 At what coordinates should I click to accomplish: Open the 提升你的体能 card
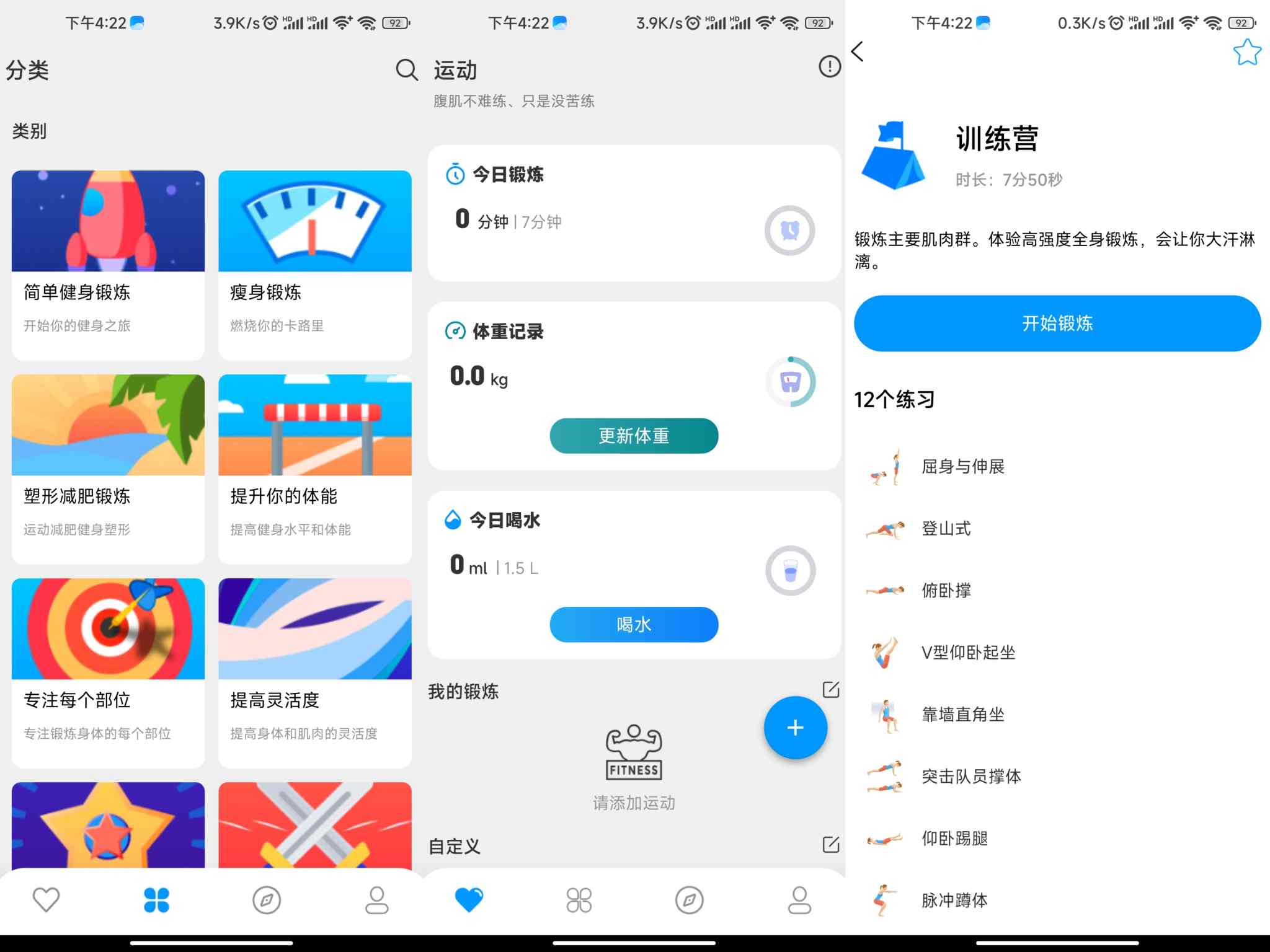(x=315, y=469)
